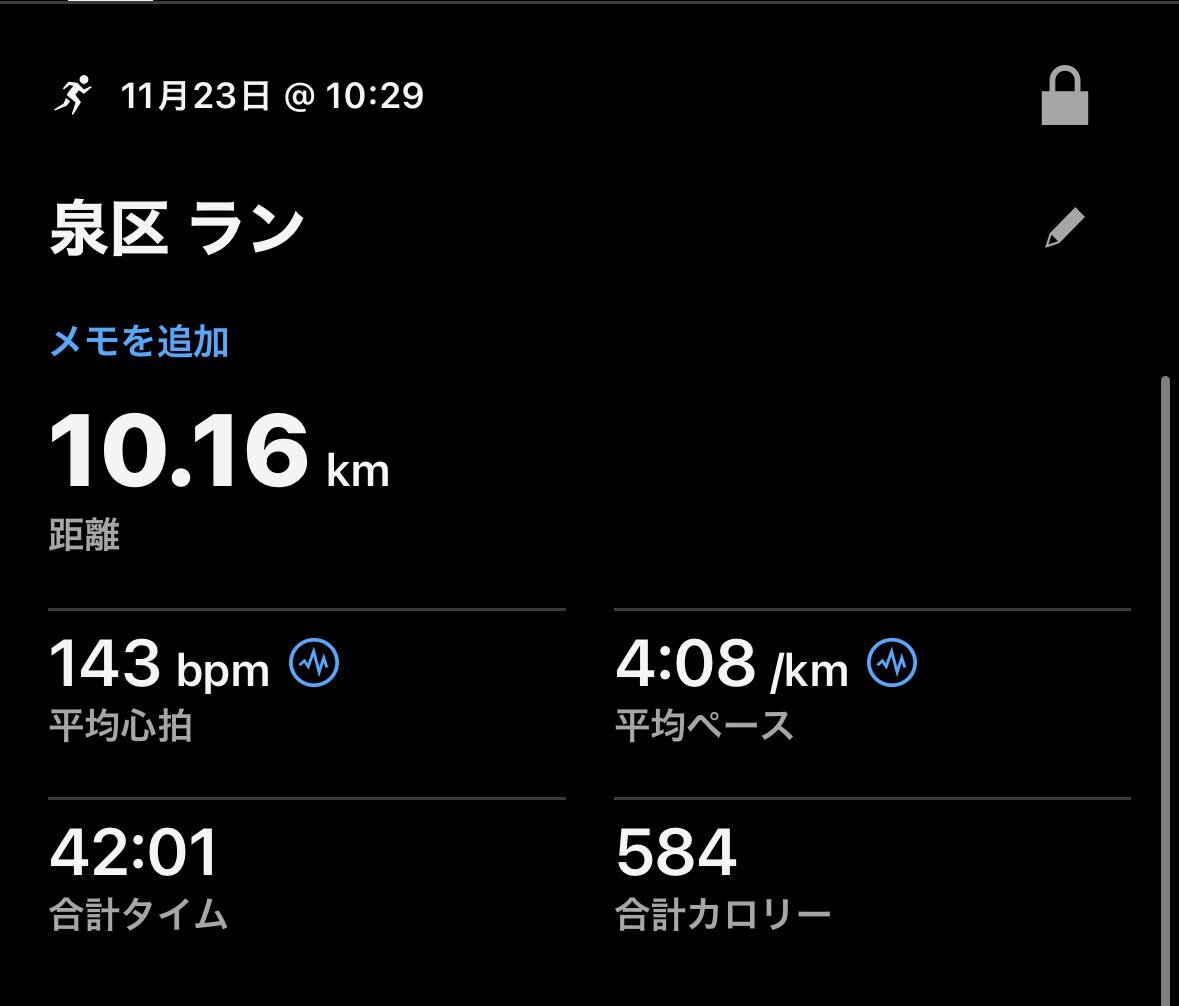Edit the activity title 泉区 ラン
The image size is (1179, 1006).
click(1064, 229)
